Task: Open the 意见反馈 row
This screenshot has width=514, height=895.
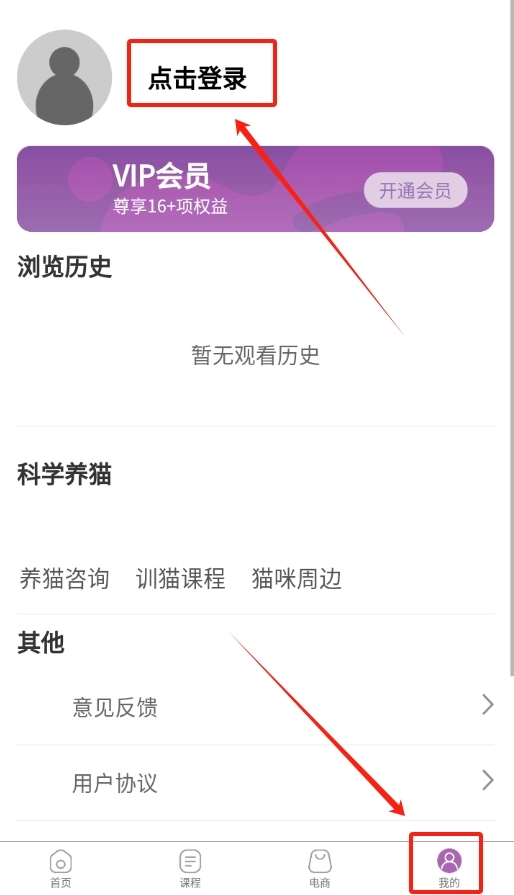Action: click(256, 706)
